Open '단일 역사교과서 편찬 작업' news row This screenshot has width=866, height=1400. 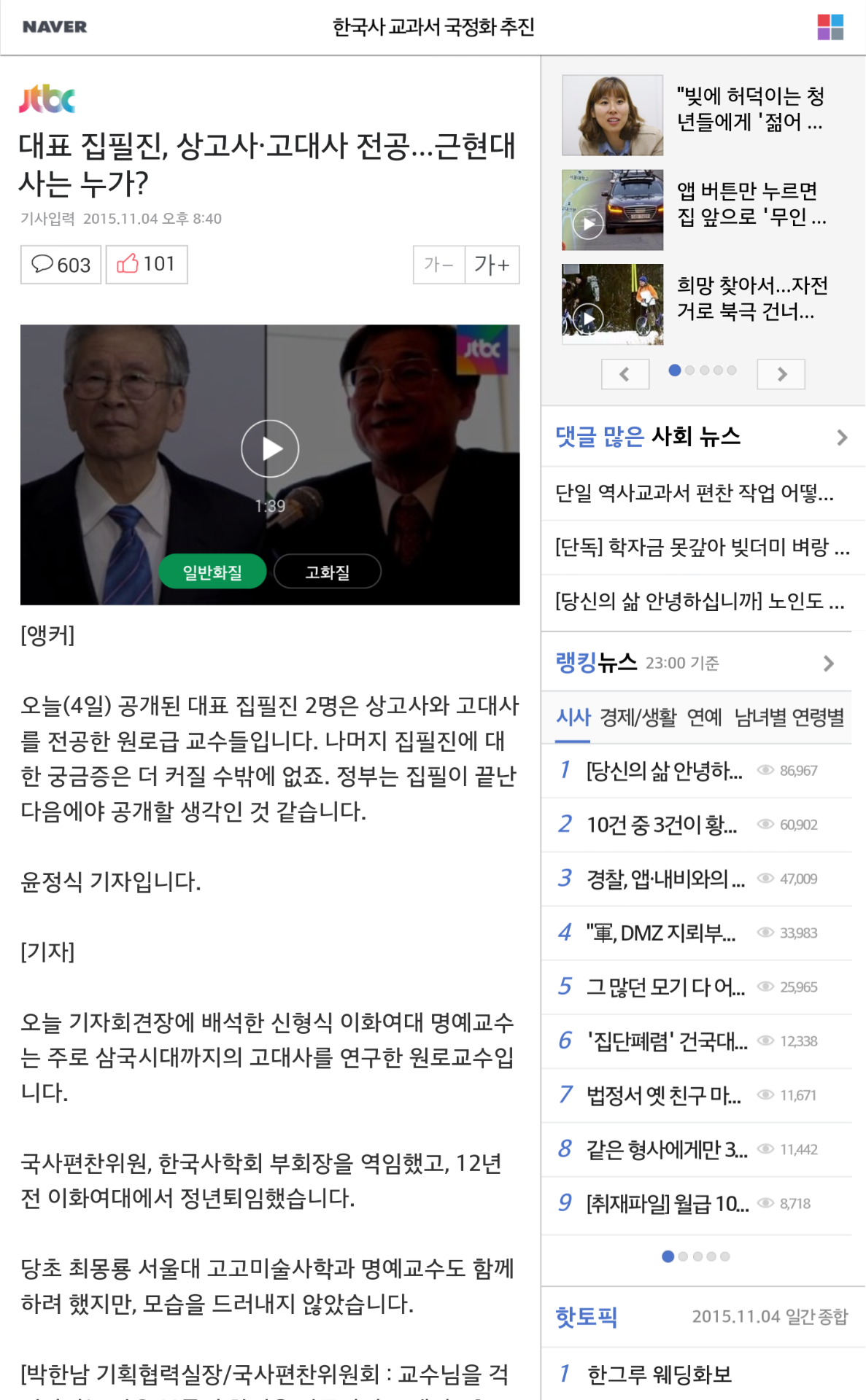[695, 494]
